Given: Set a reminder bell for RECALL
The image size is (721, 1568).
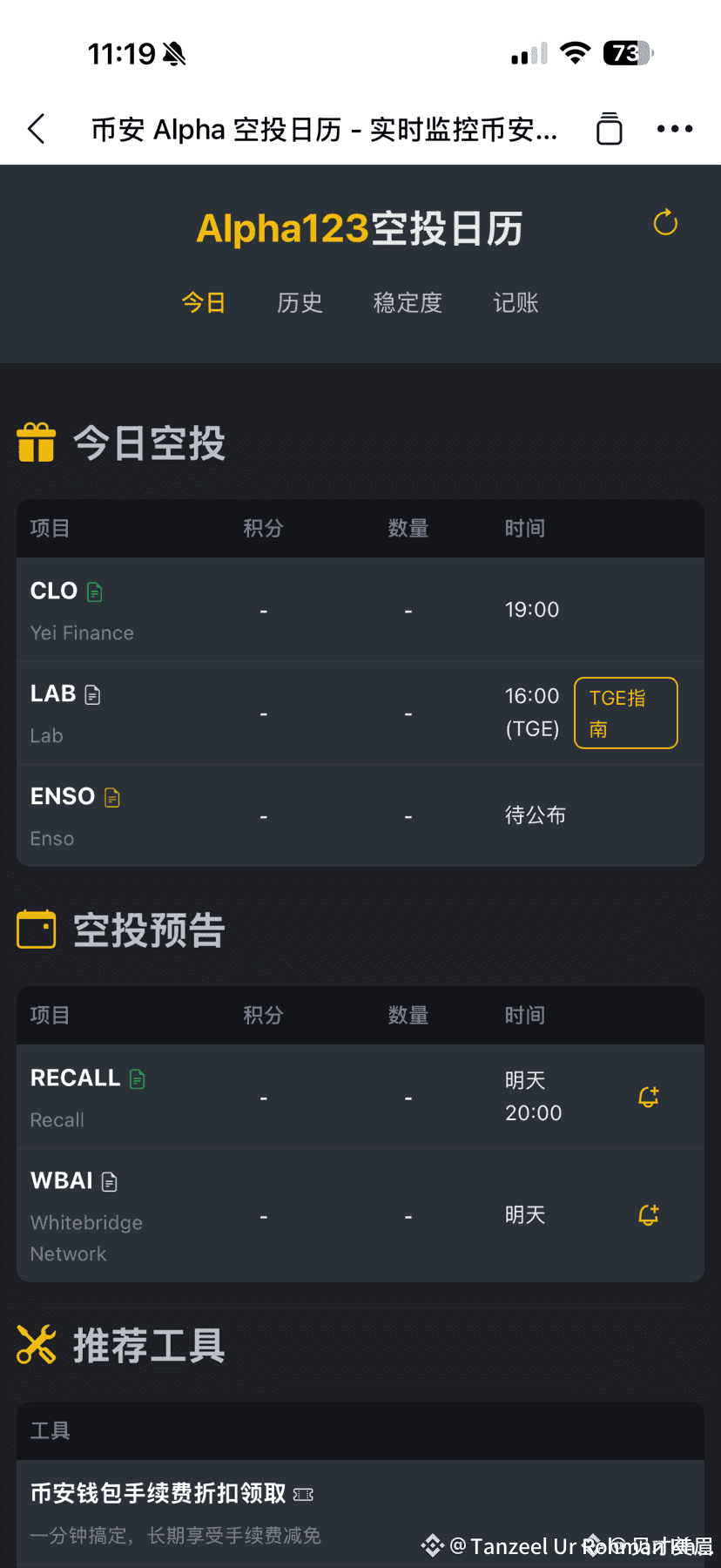Looking at the screenshot, I should coord(649,1097).
